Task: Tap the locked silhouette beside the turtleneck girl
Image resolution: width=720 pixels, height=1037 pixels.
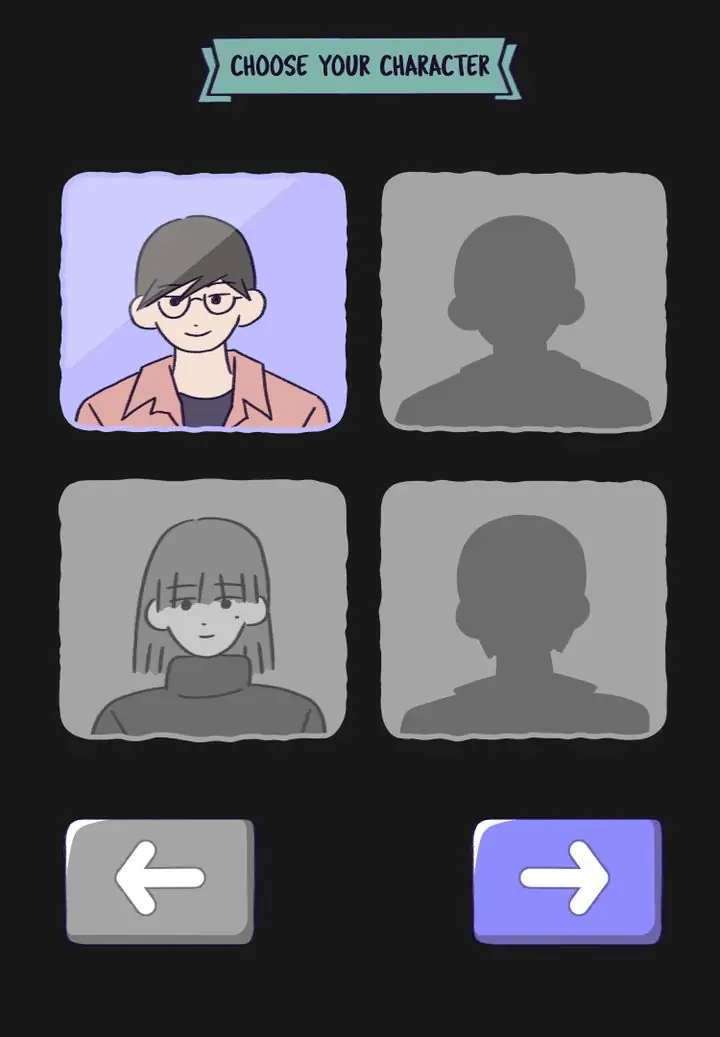Action: [x=523, y=610]
